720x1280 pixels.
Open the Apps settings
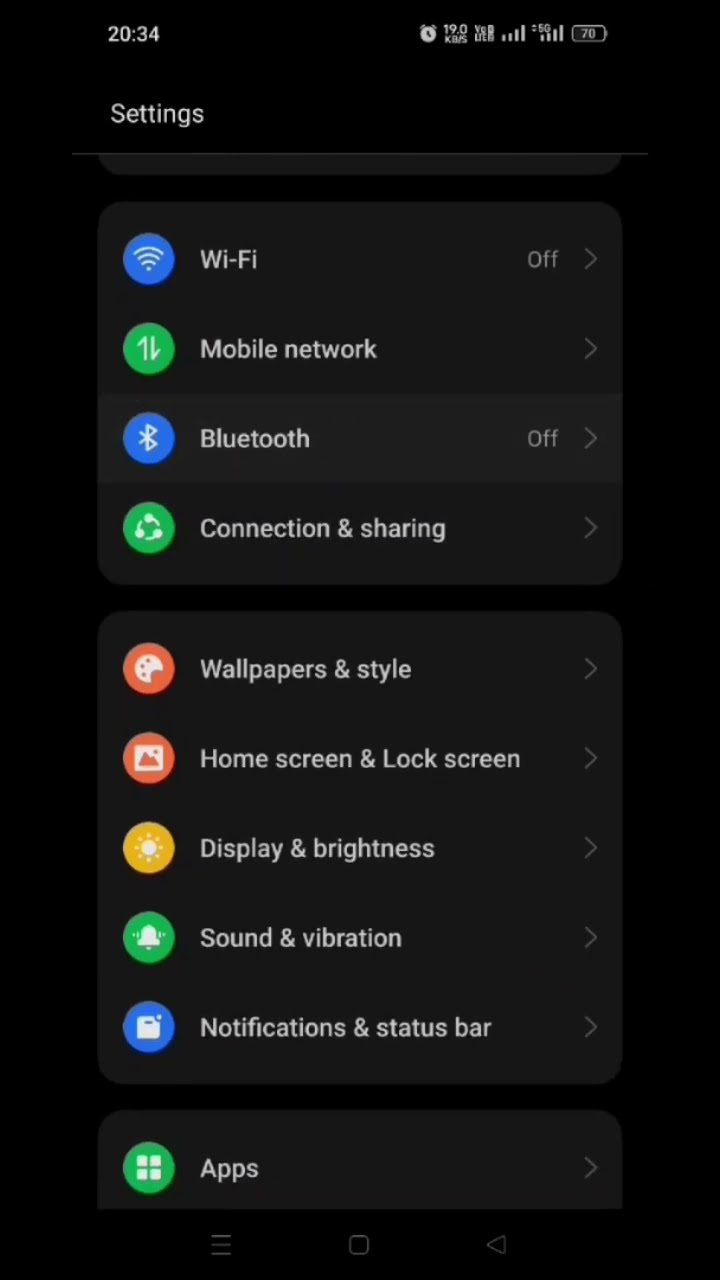(360, 1168)
